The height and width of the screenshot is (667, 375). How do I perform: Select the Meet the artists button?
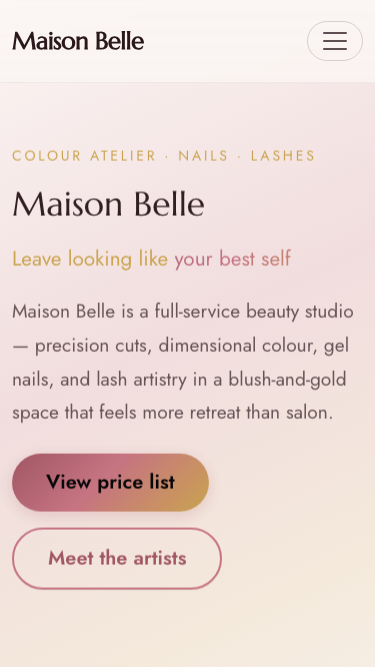[117, 558]
